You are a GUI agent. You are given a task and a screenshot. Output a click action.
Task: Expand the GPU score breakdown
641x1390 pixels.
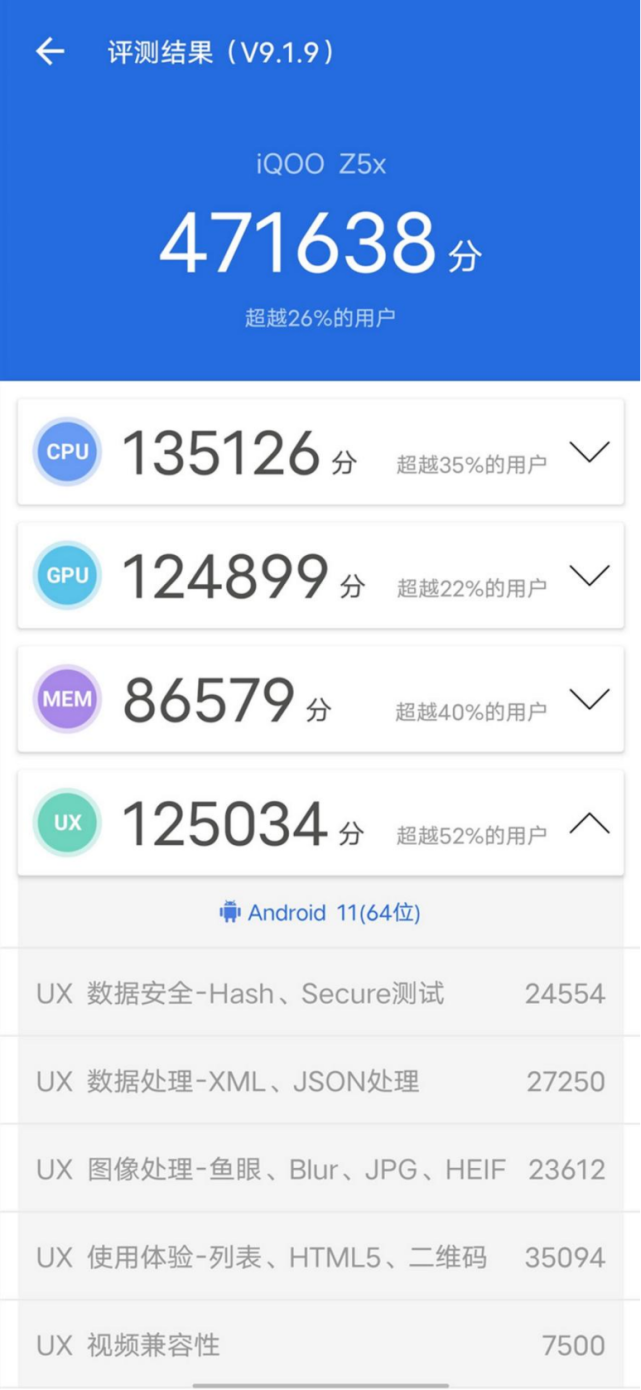point(589,575)
